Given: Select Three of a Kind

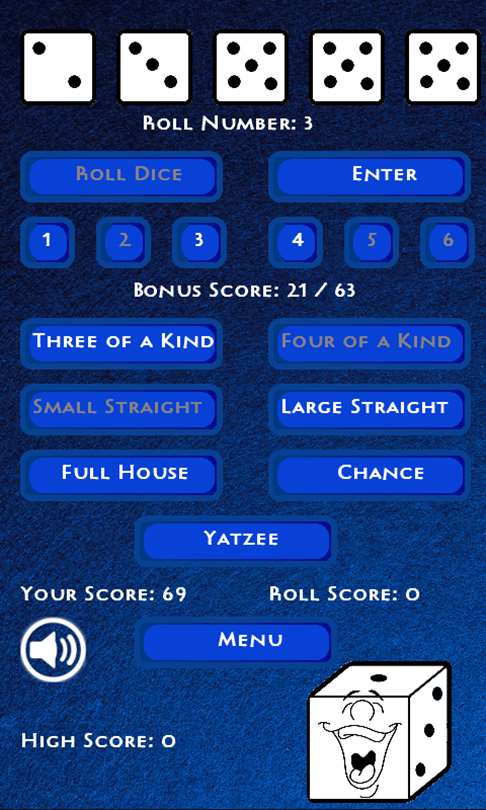Looking at the screenshot, I should 121,343.
